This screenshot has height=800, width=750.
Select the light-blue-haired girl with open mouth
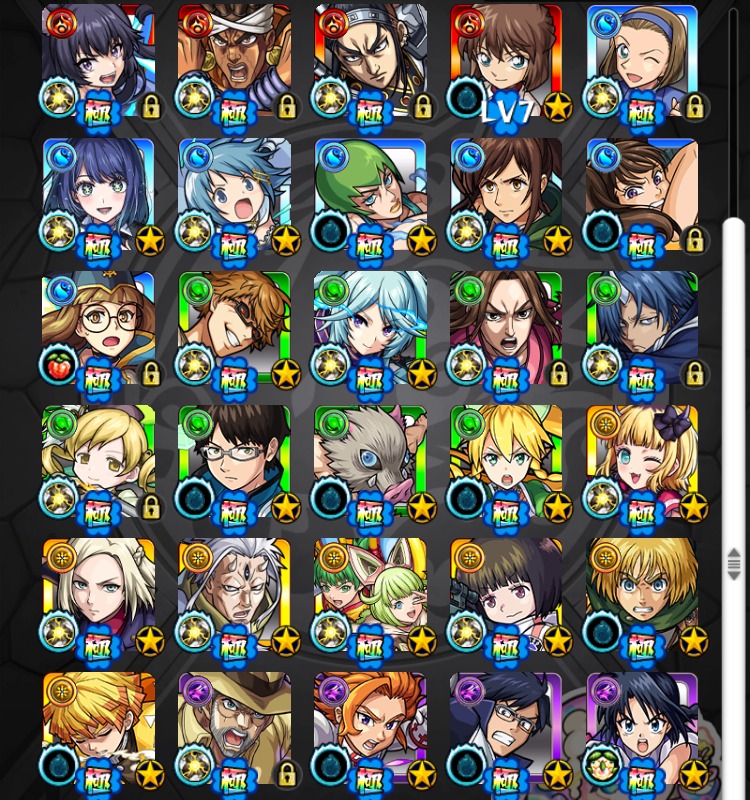pyautogui.click(x=234, y=194)
